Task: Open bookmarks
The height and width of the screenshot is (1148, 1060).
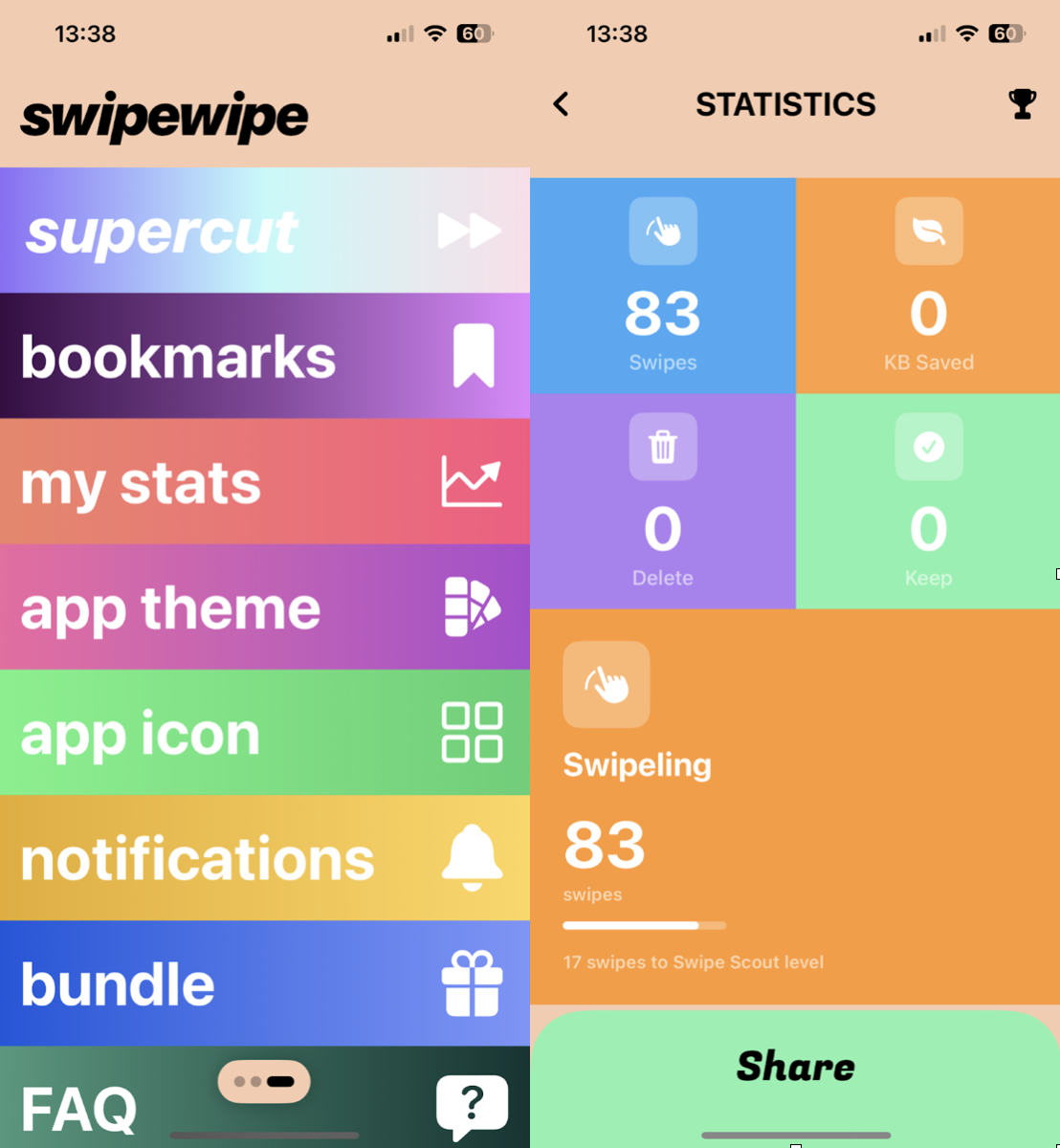Action: point(264,356)
